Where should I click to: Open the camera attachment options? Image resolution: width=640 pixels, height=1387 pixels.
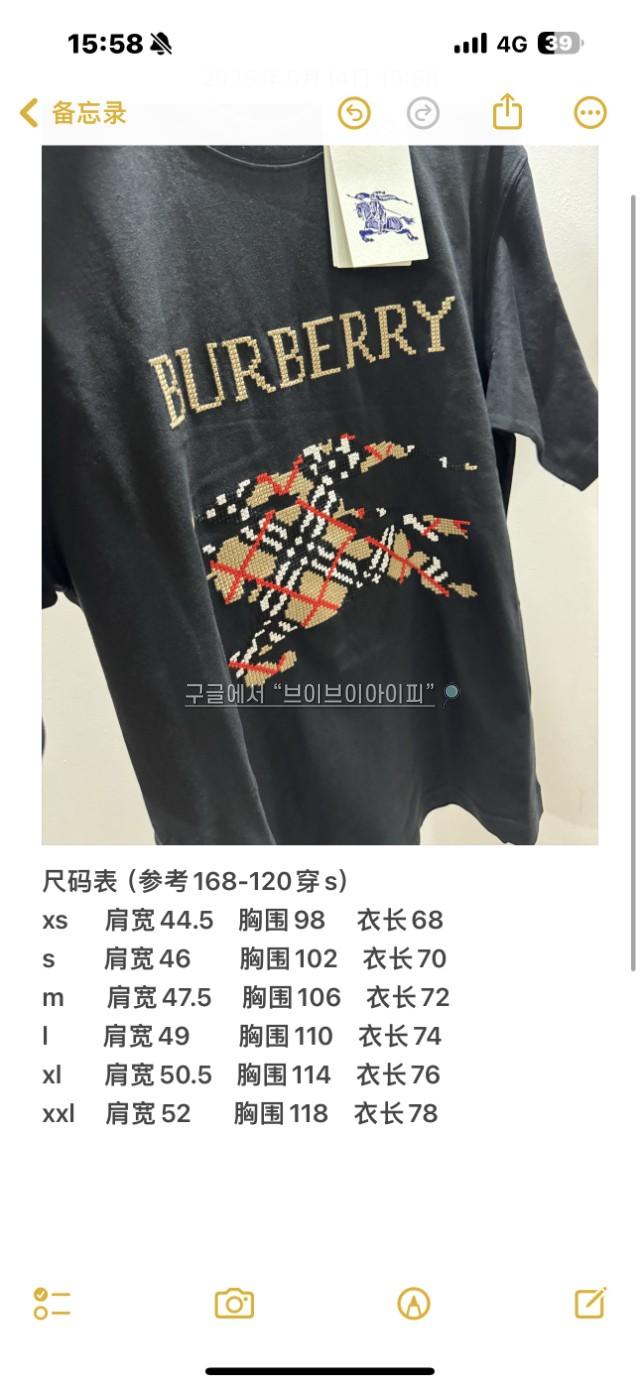(234, 1304)
